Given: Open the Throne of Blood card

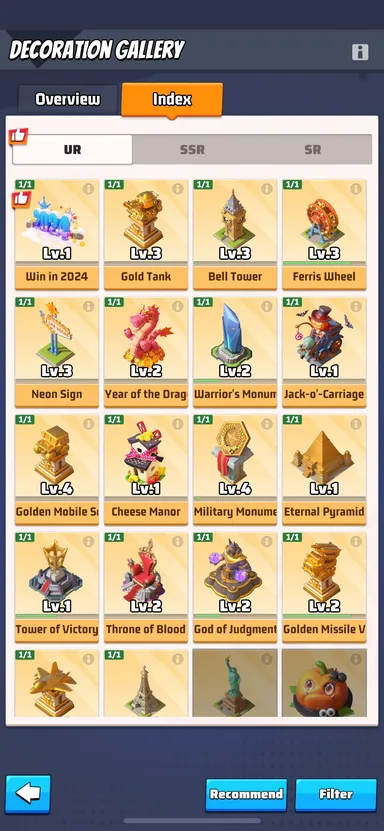Looking at the screenshot, I should (x=146, y=587).
